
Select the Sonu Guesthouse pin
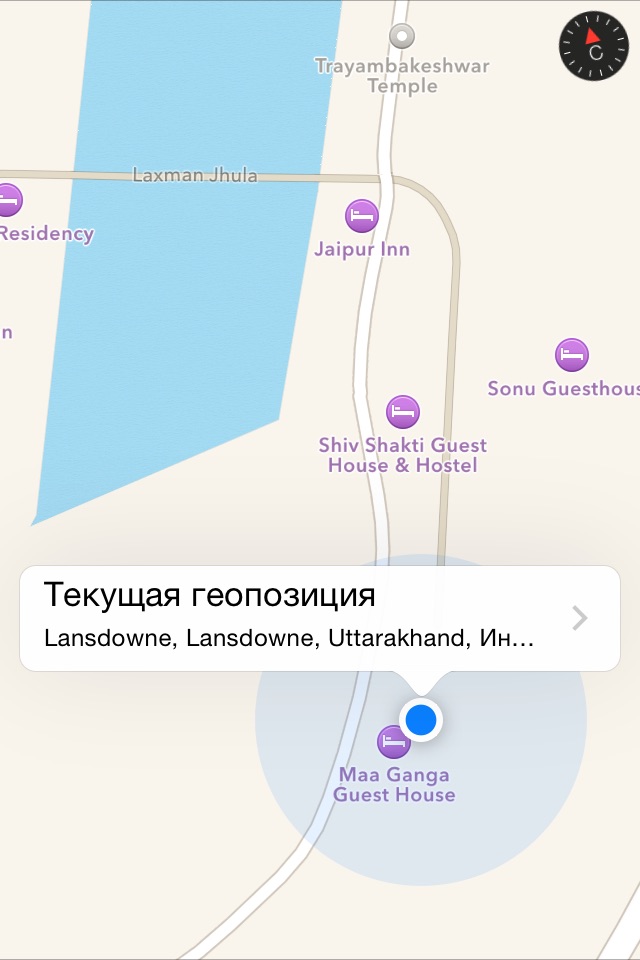point(572,355)
